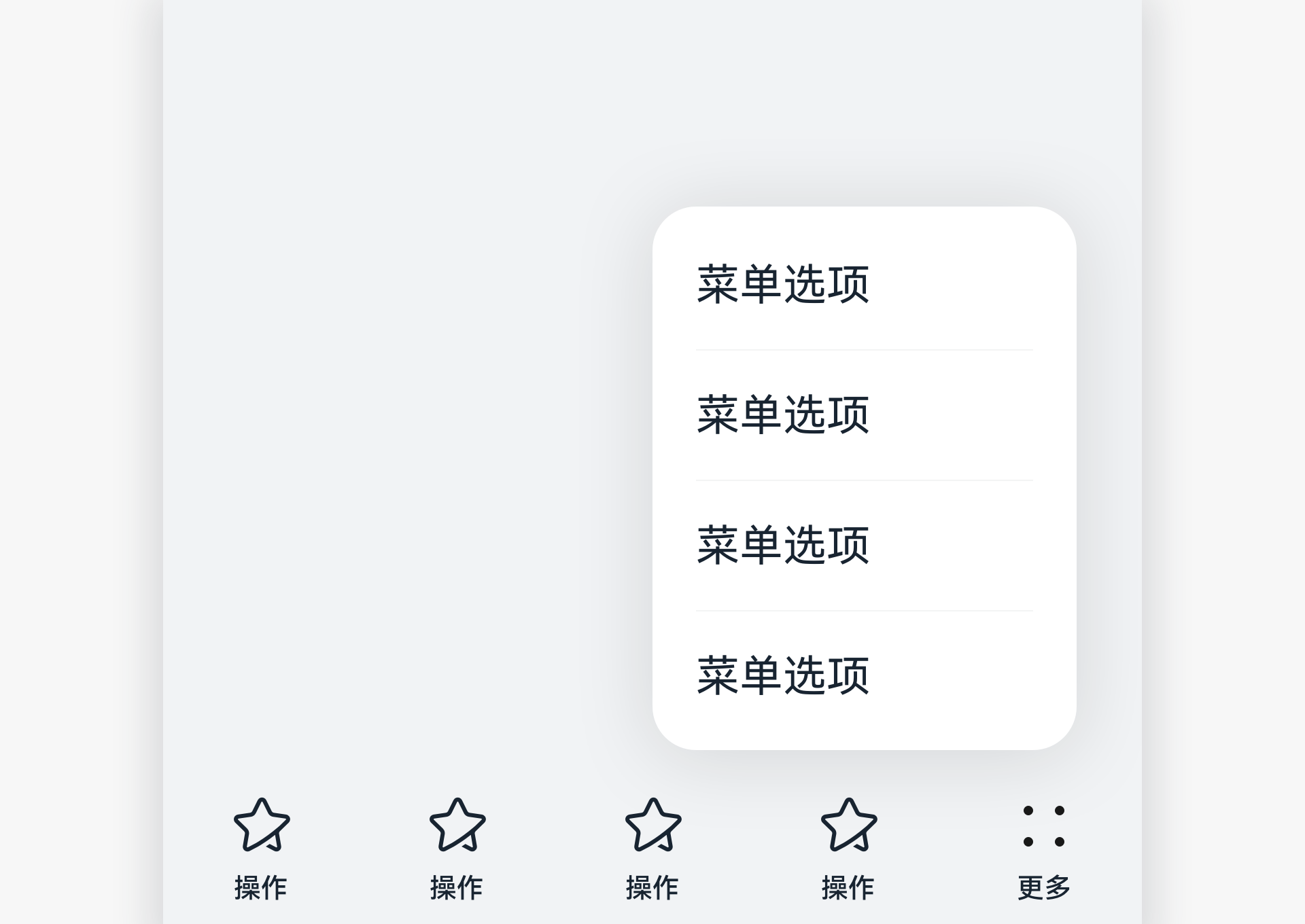Open the last 菜单选项 in the popup

[x=863, y=675]
